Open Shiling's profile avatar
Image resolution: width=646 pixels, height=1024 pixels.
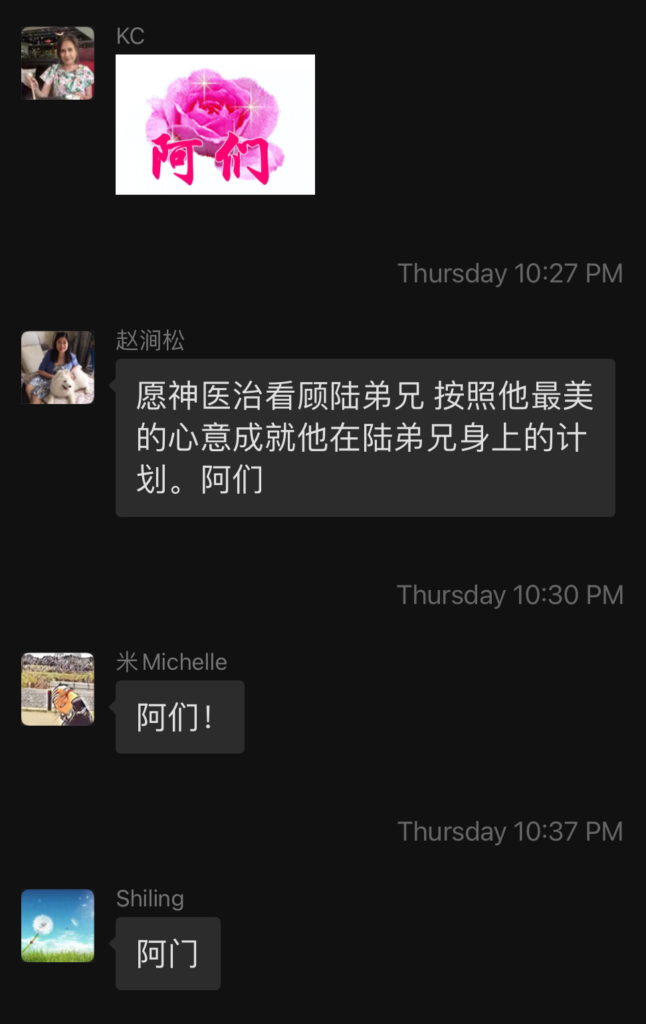tap(58, 925)
